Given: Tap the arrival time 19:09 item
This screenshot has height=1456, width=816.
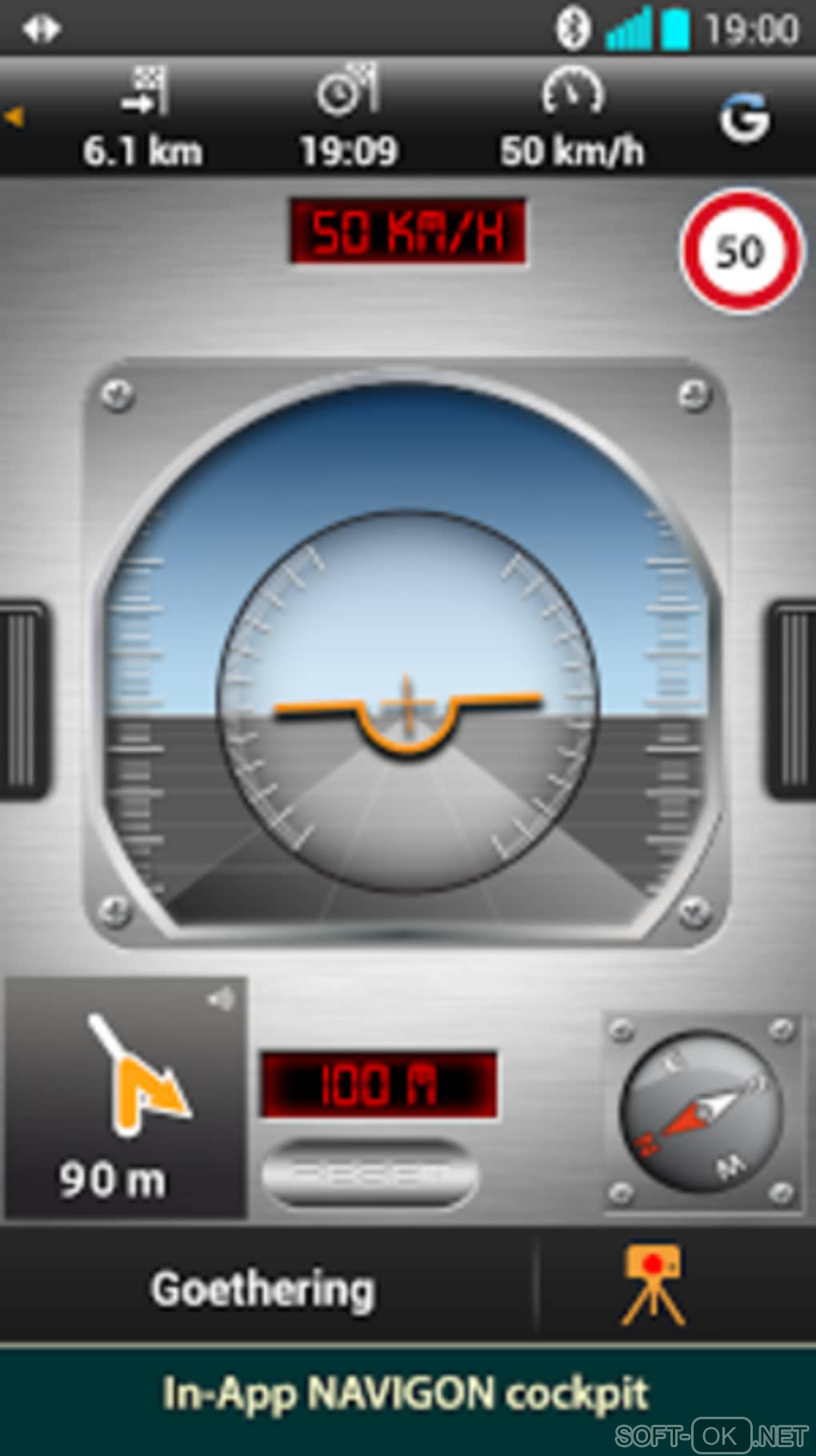Looking at the screenshot, I should (349, 120).
